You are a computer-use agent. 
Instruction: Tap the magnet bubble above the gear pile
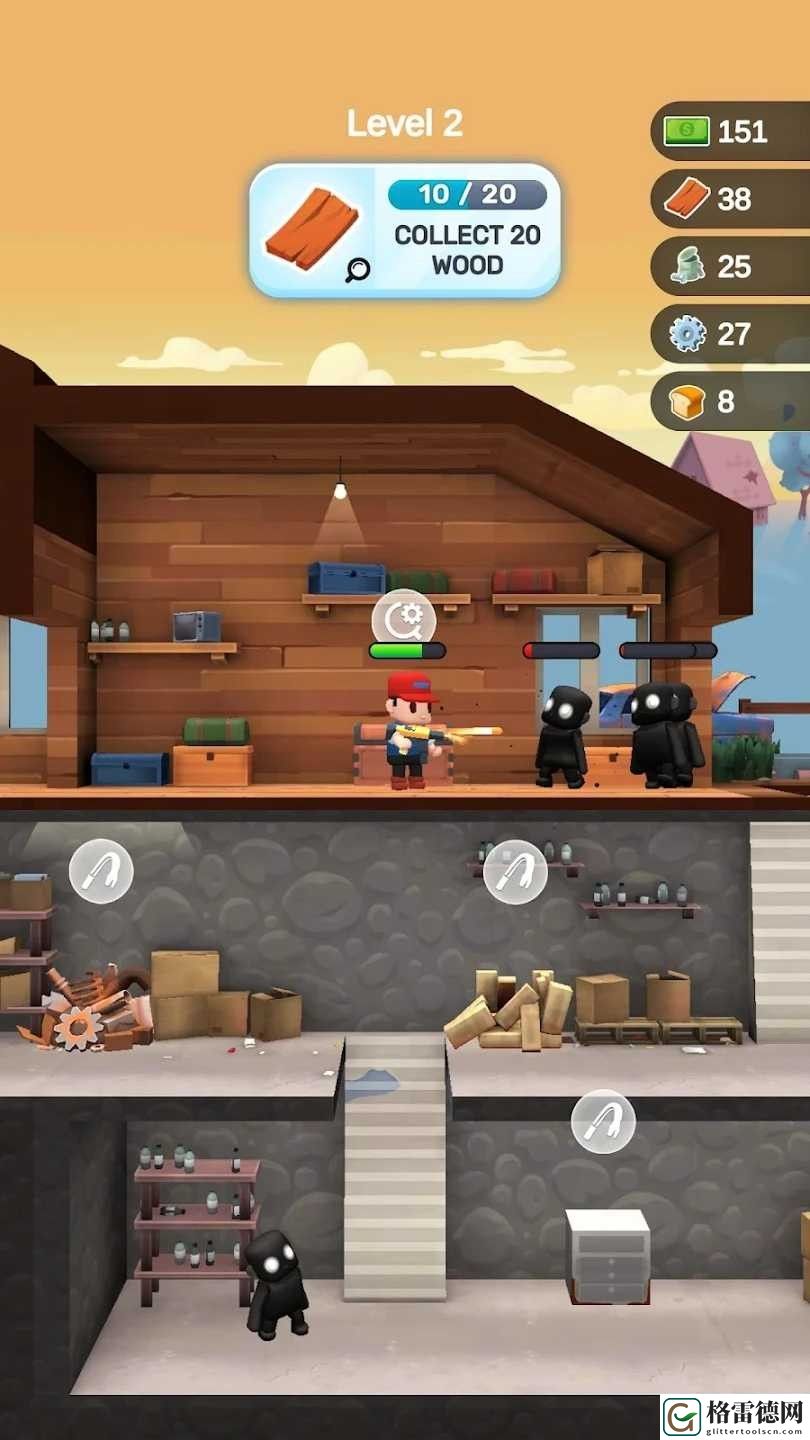click(101, 872)
